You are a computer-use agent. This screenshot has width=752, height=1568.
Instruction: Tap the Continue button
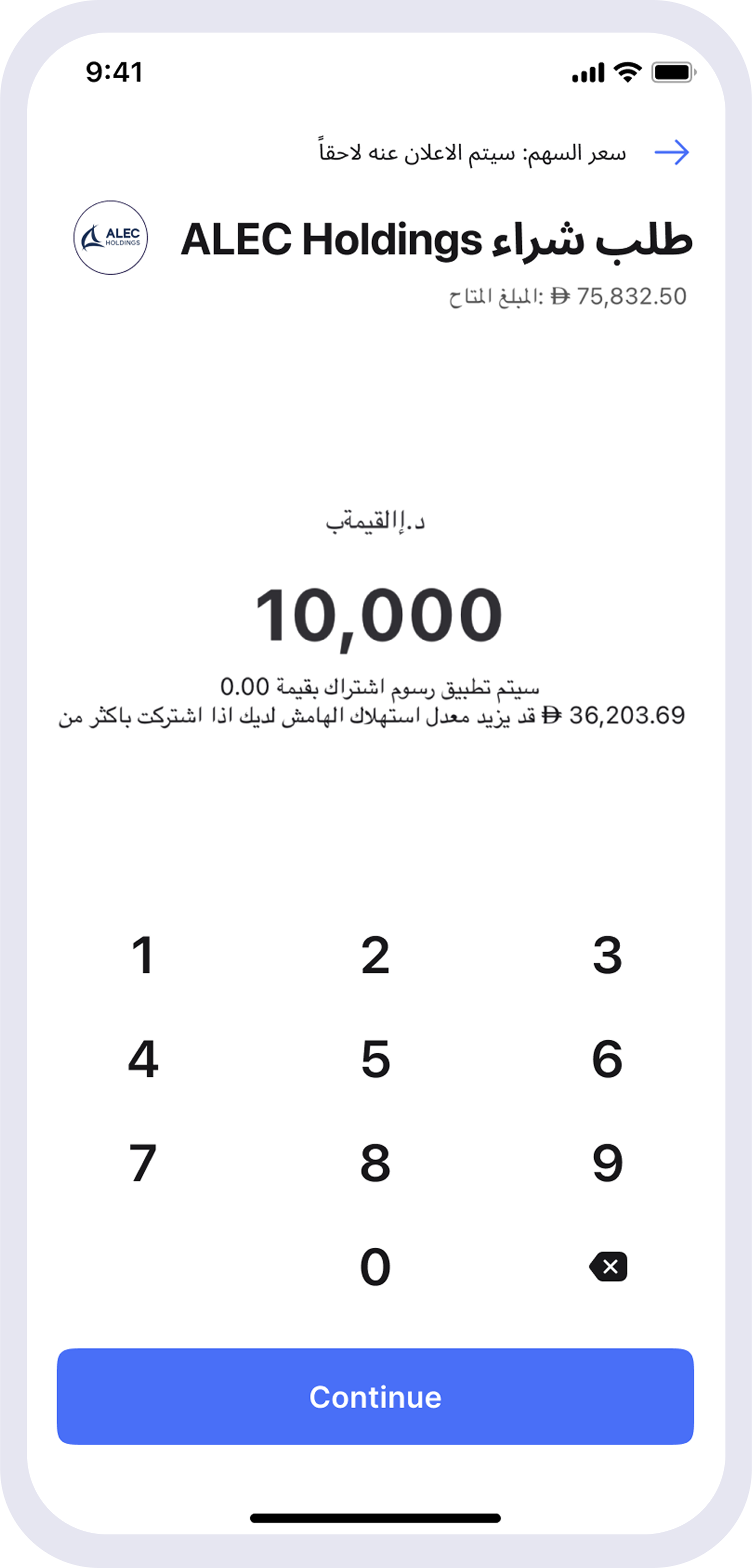(375, 1396)
